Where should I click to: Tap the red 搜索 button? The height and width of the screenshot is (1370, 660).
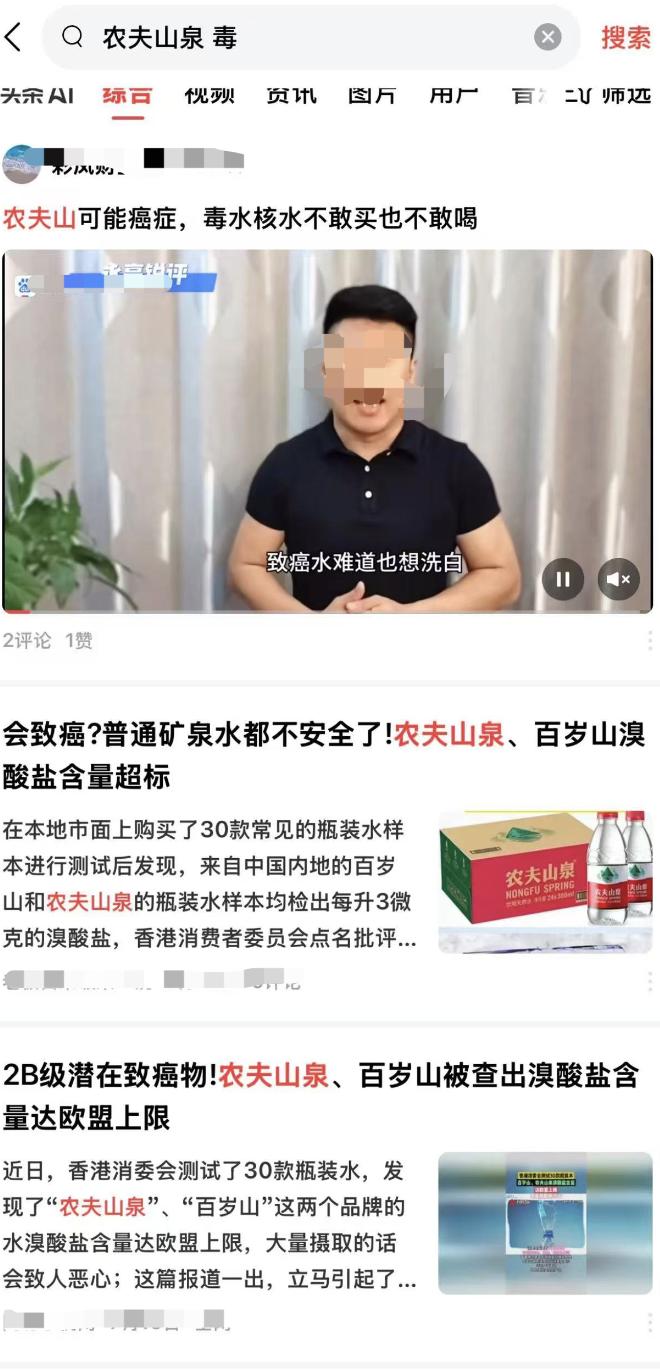[626, 38]
